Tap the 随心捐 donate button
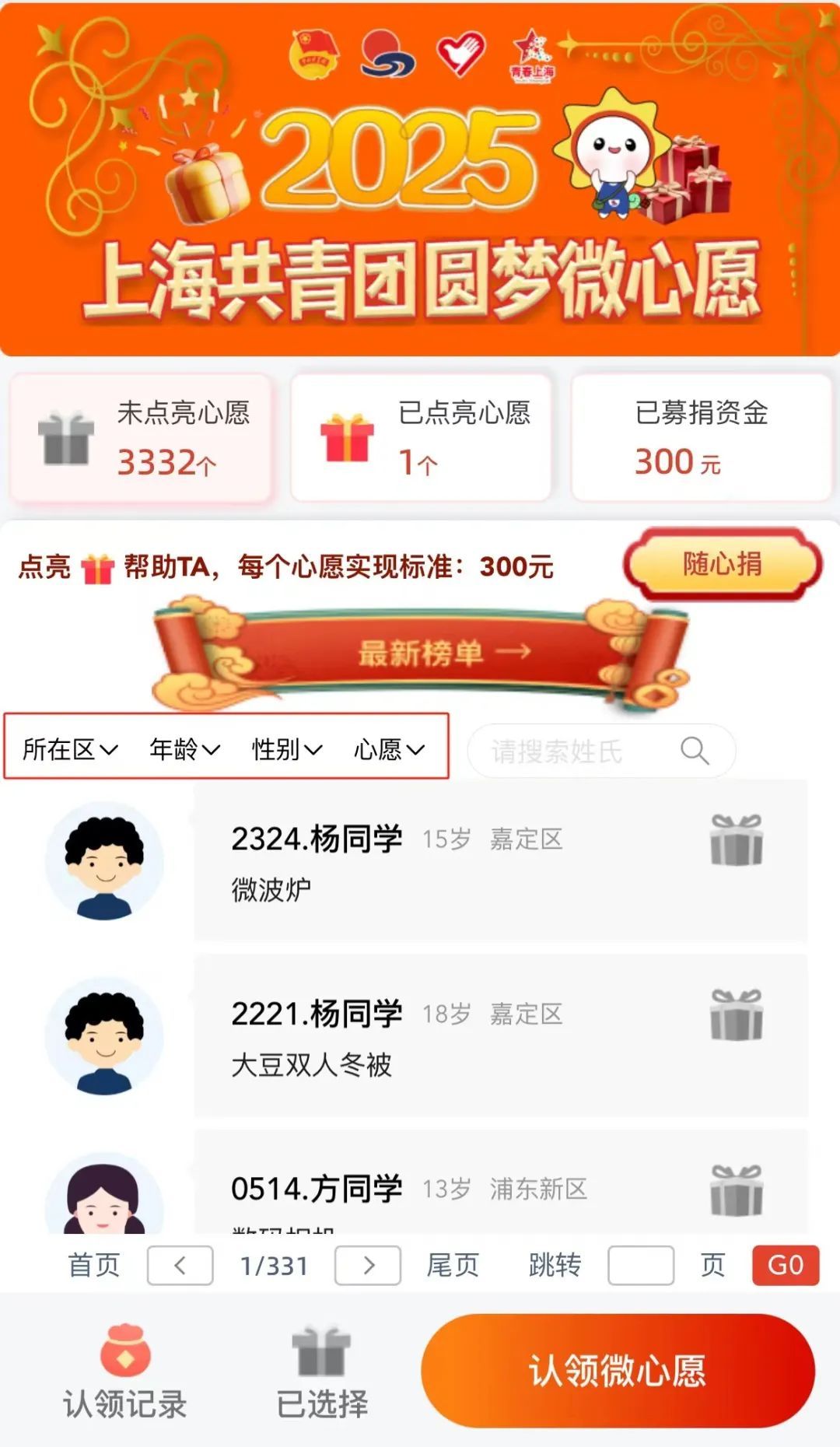Image resolution: width=840 pixels, height=1447 pixels. [722, 565]
